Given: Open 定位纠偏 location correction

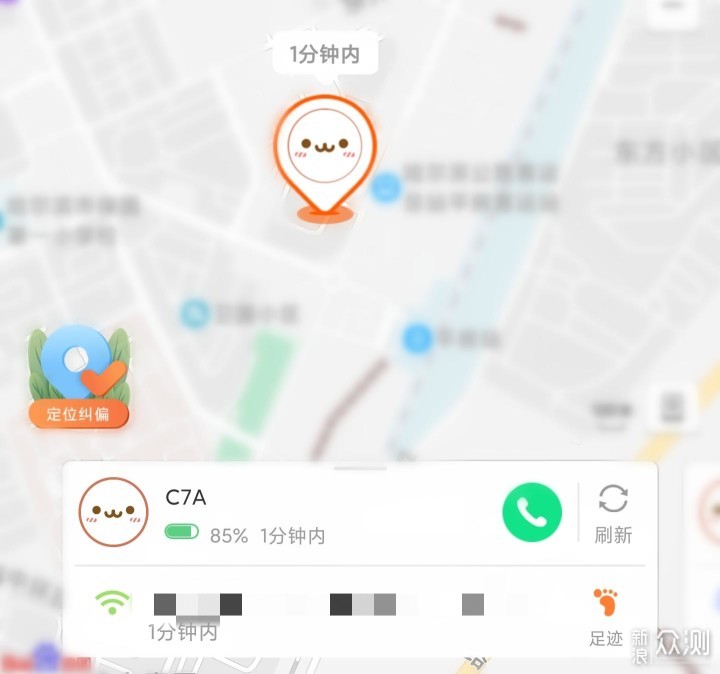Looking at the screenshot, I should tap(79, 378).
